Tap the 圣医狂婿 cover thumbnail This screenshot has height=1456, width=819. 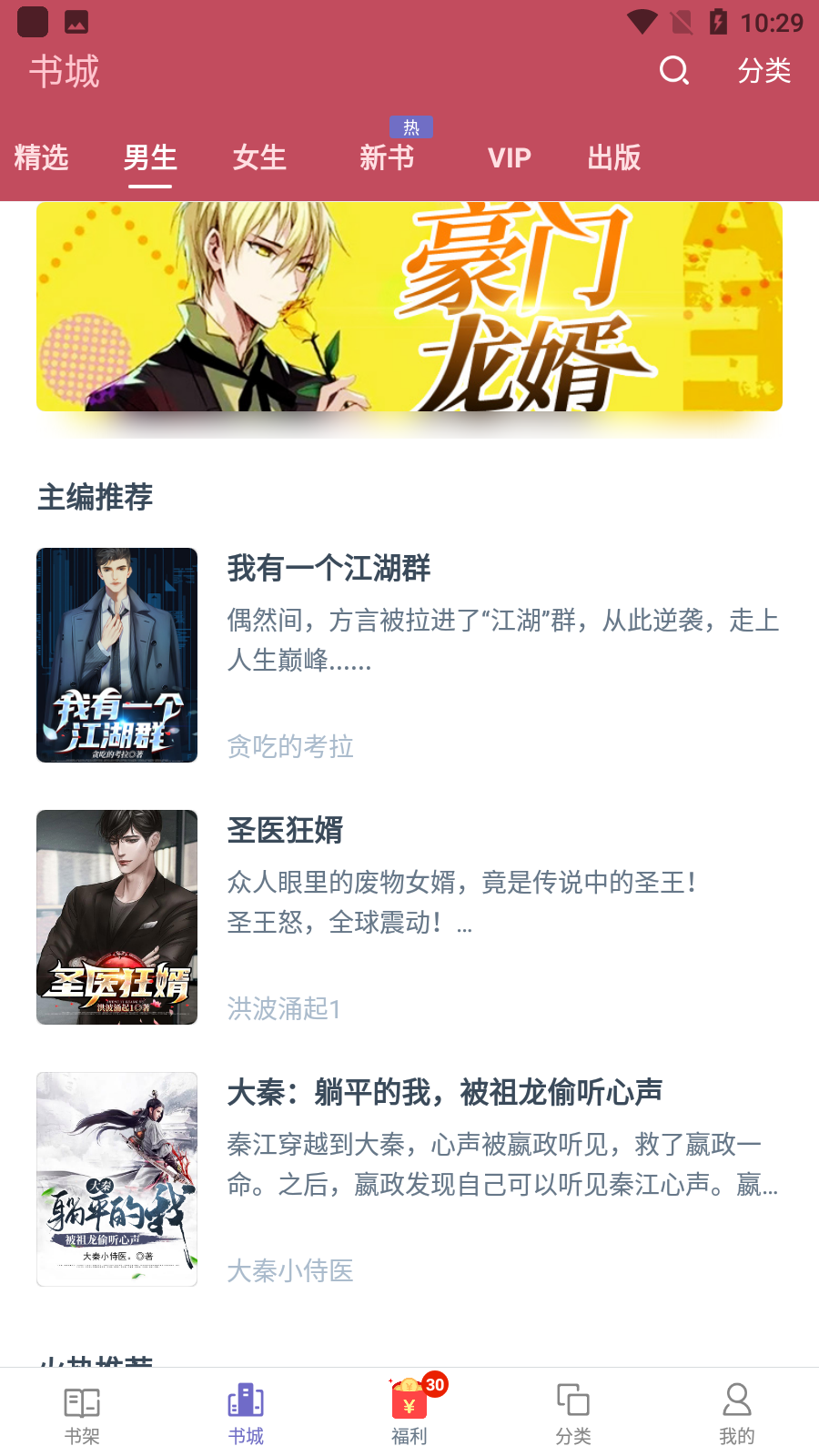116,917
